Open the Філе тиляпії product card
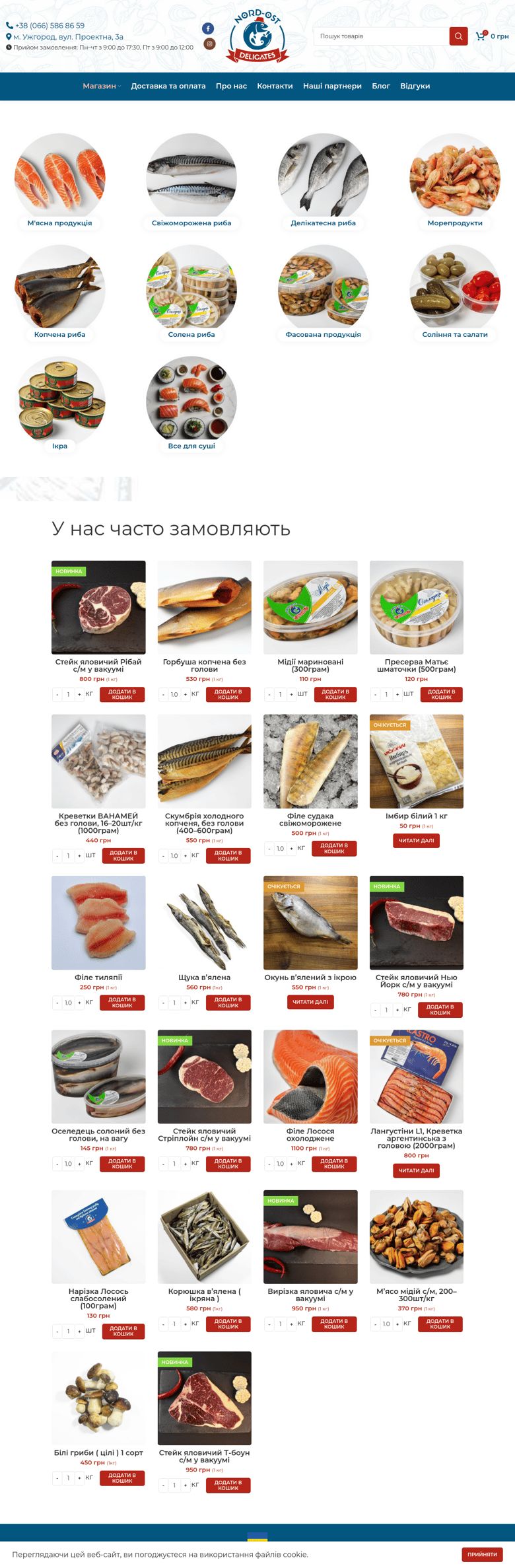The width and height of the screenshot is (515, 1568). tap(98, 922)
